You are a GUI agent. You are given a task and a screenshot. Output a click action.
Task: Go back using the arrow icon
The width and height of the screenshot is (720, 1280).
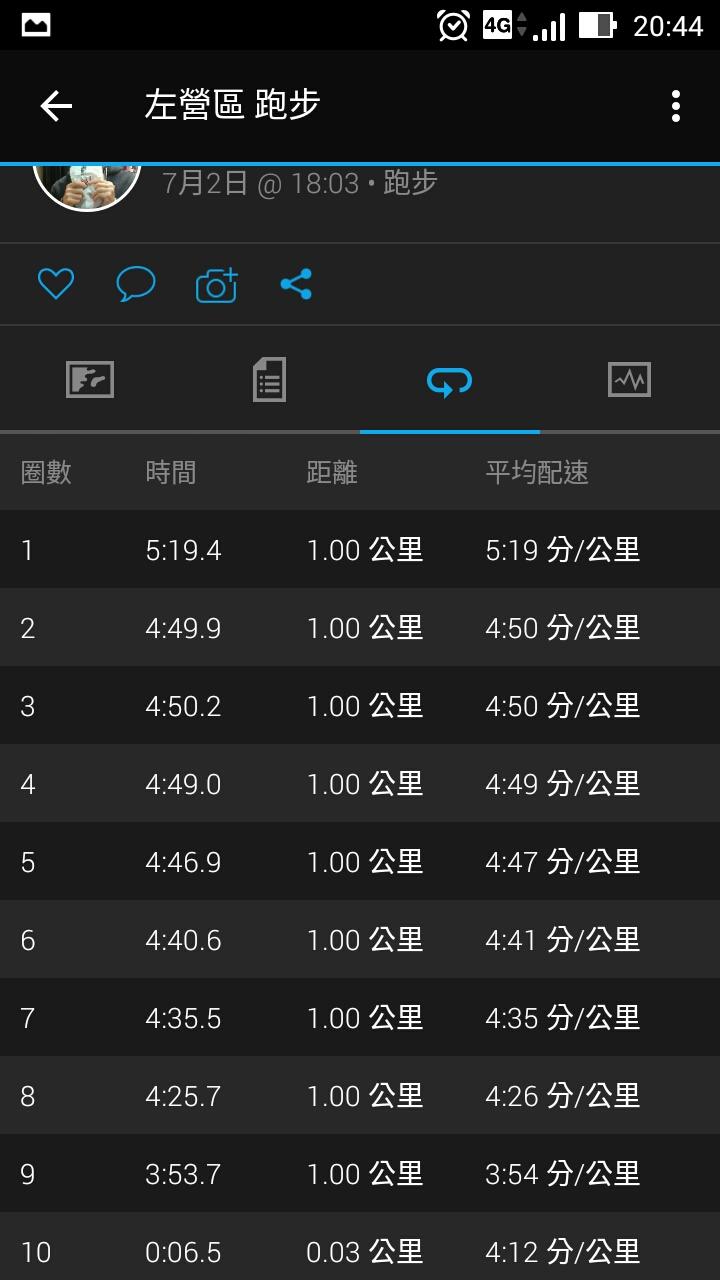pyautogui.click(x=56, y=106)
